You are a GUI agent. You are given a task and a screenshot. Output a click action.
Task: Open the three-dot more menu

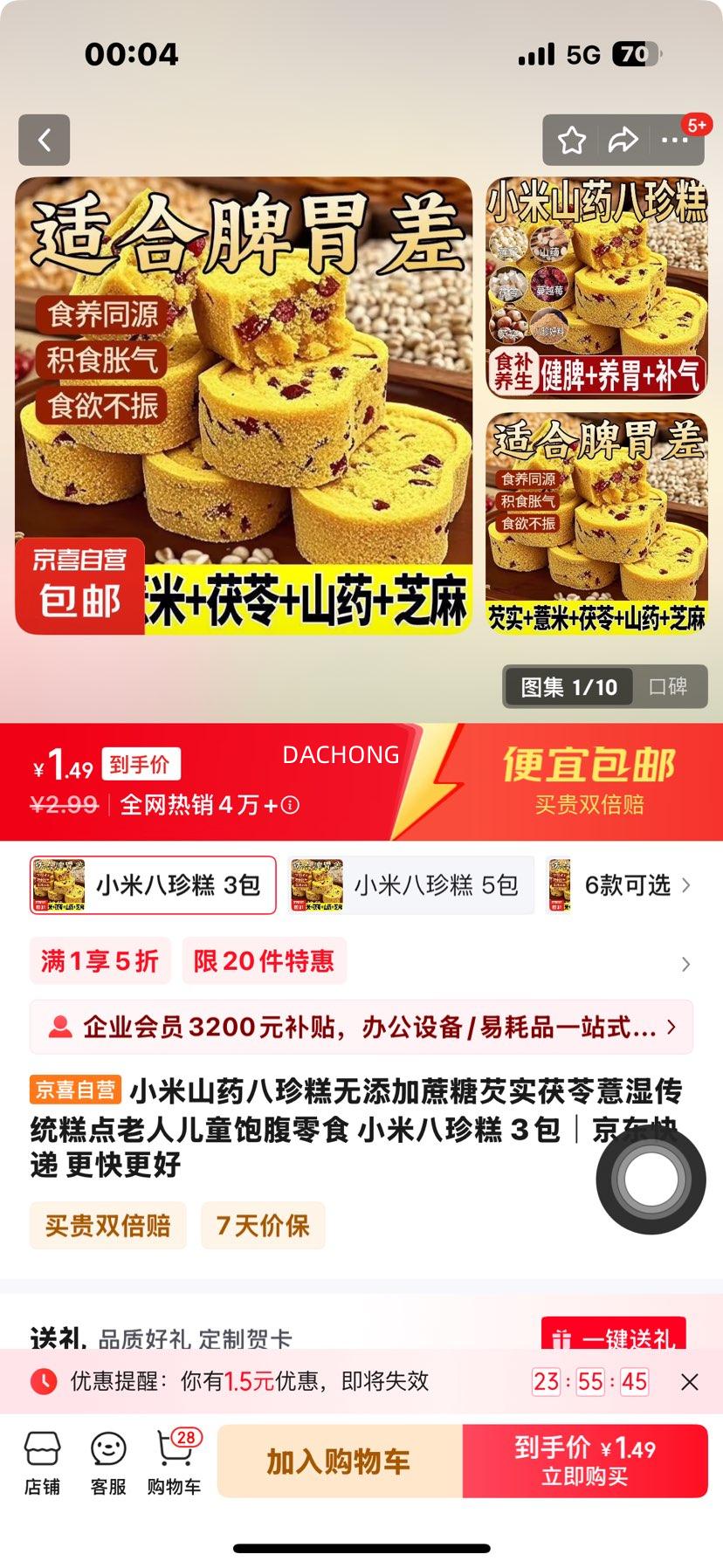(674, 140)
